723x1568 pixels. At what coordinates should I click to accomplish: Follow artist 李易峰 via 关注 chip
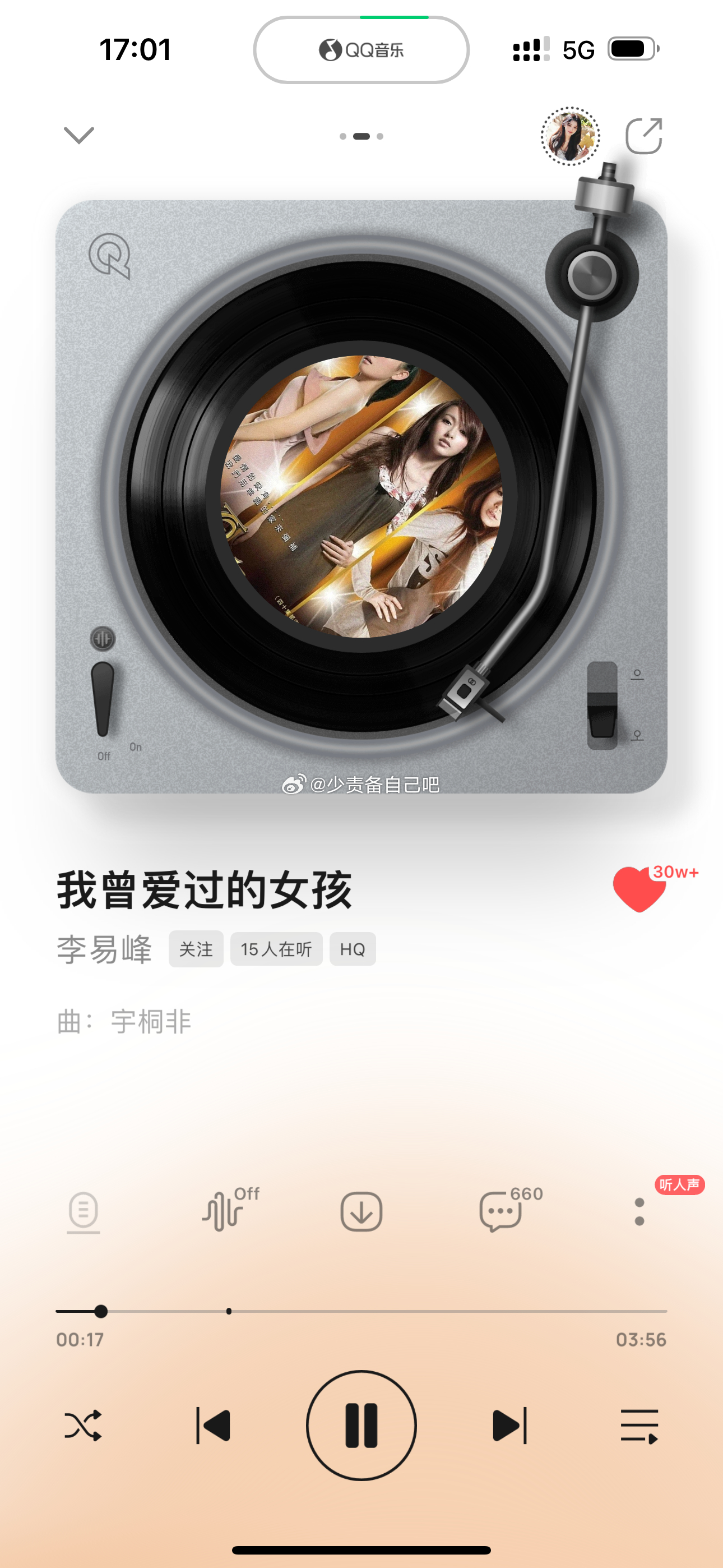(196, 949)
